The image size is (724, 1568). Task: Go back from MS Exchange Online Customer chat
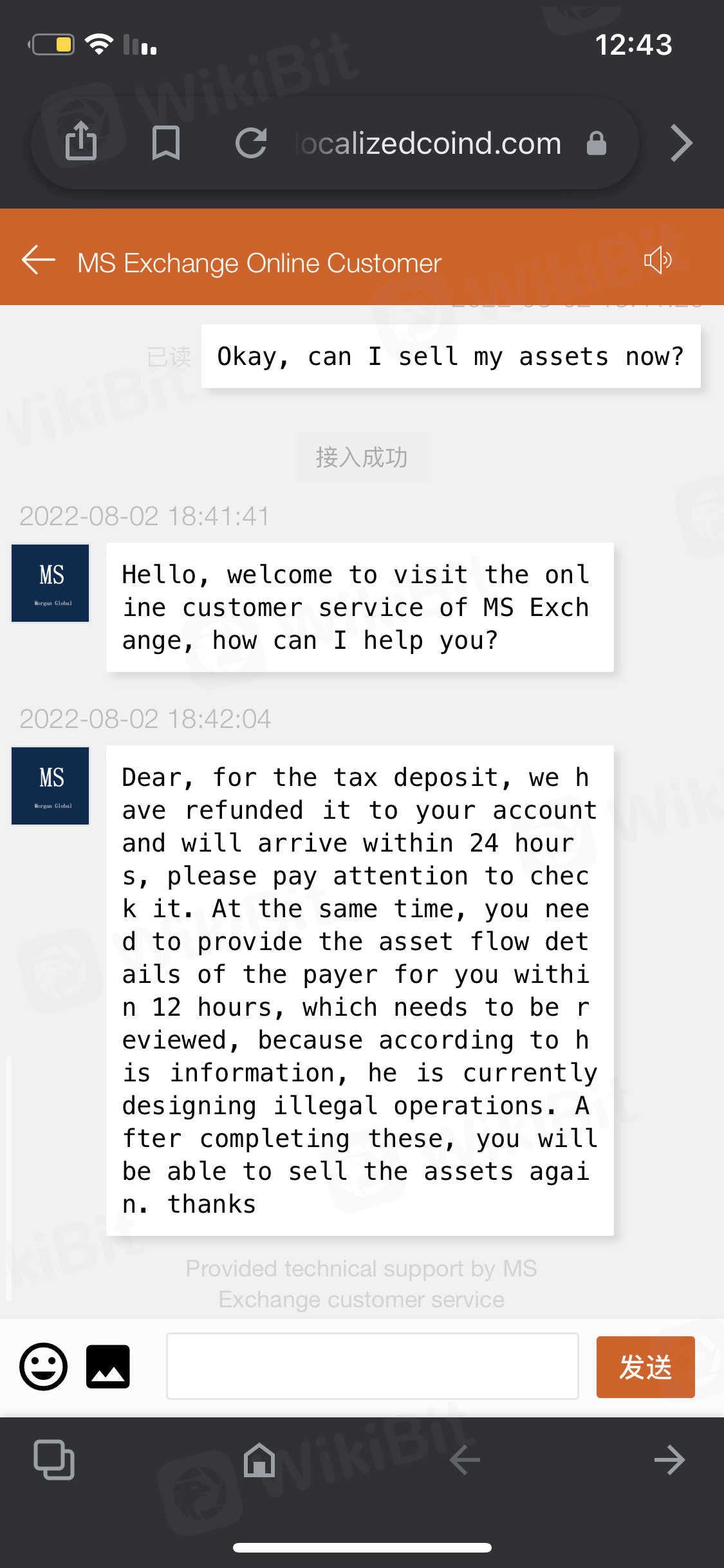(x=39, y=261)
